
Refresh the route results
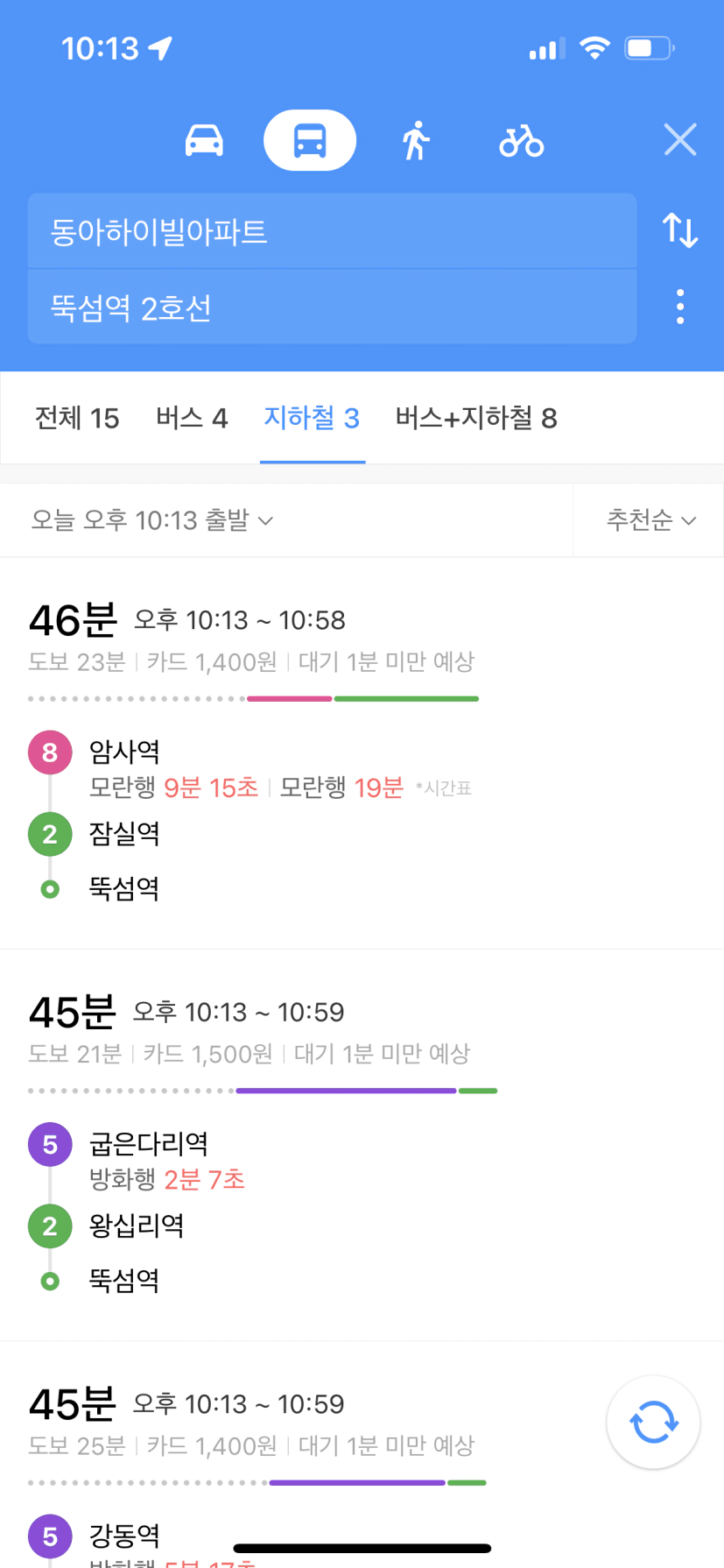pyautogui.click(x=653, y=1422)
